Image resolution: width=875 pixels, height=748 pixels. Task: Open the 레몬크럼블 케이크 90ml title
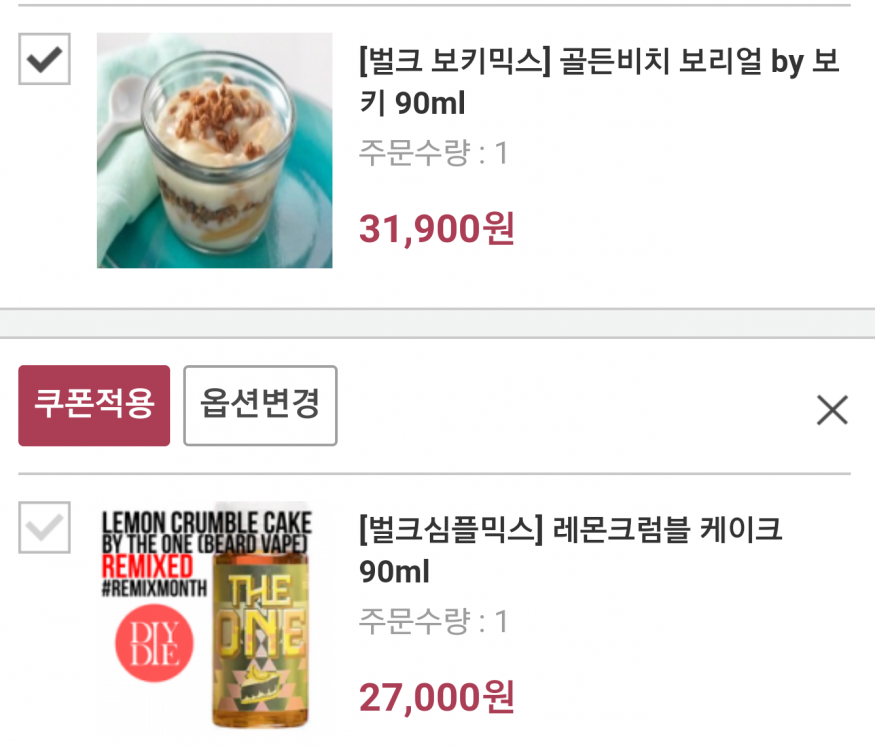click(570, 550)
